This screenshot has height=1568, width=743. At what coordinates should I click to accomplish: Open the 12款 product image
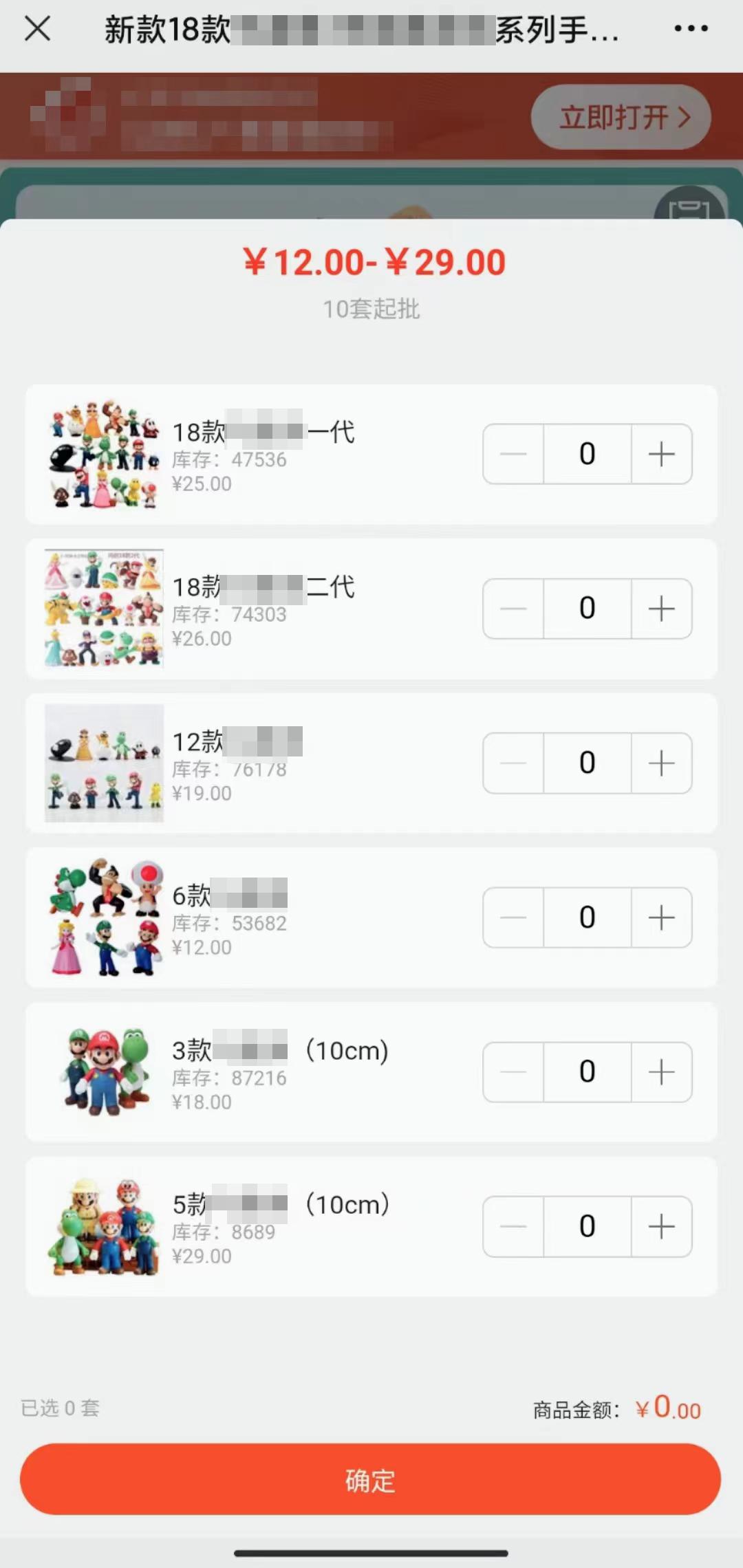103,763
